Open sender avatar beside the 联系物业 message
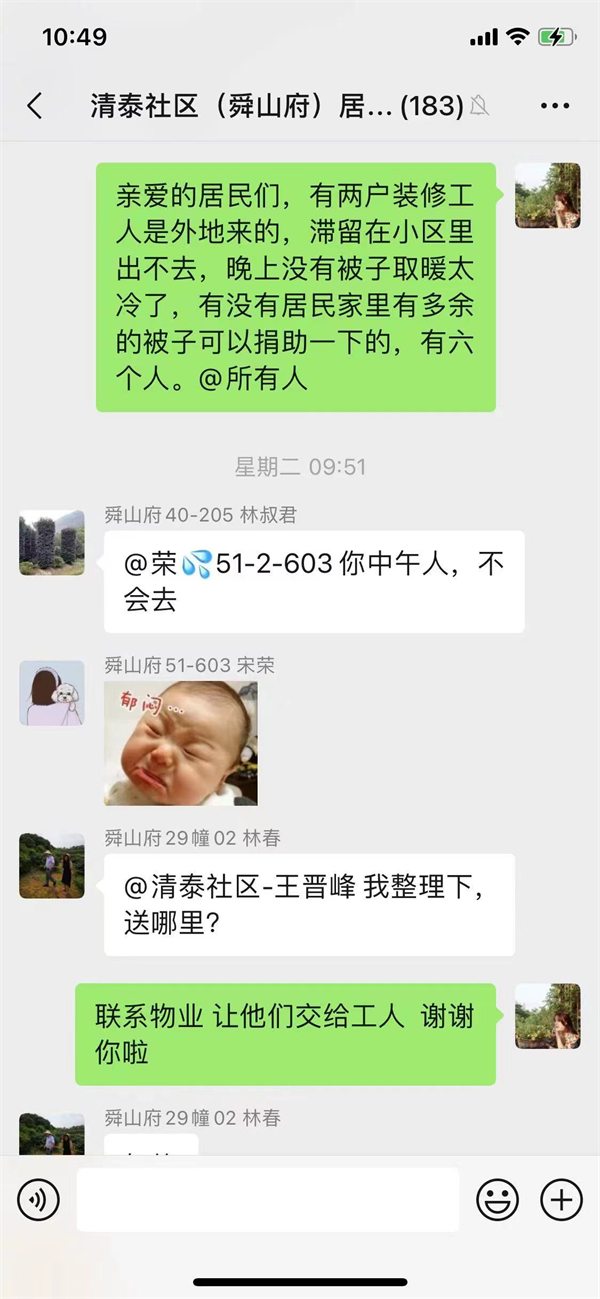The width and height of the screenshot is (600, 1299). (x=547, y=1015)
